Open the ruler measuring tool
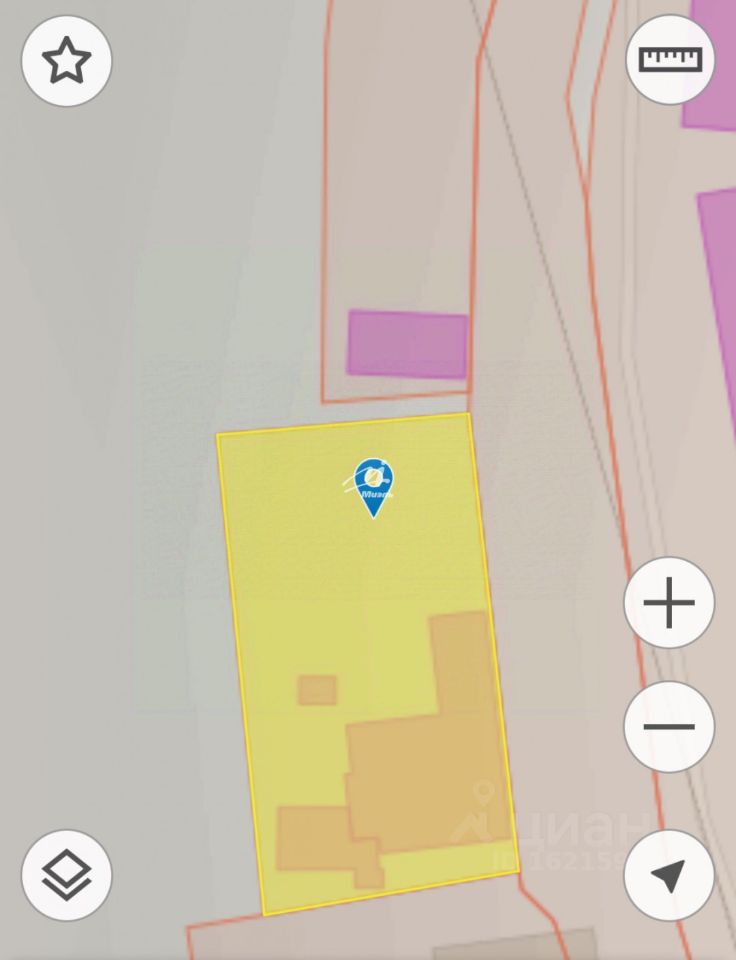The height and width of the screenshot is (960, 736). (x=670, y=60)
